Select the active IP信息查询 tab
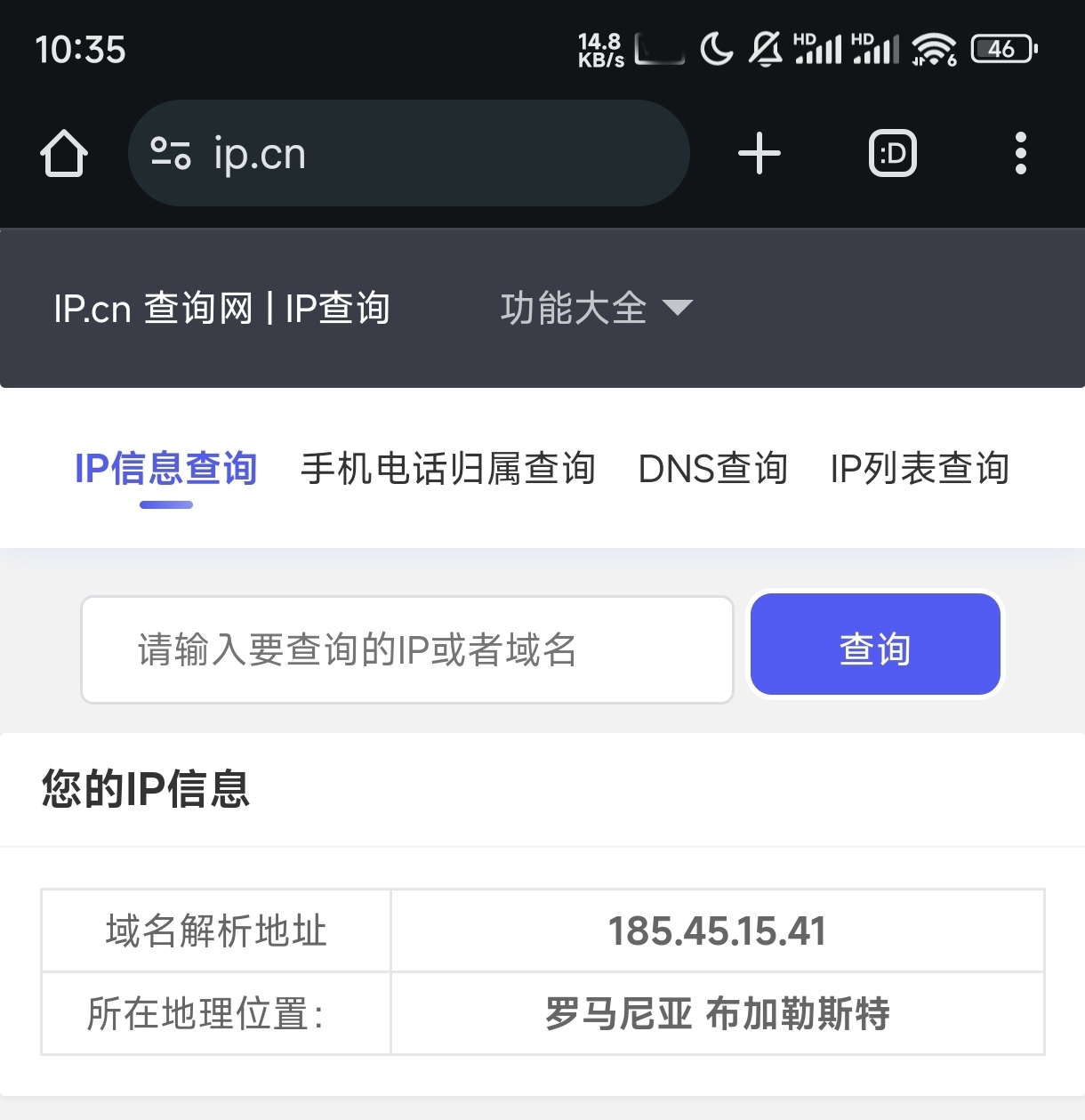The image size is (1085, 1120). pos(166,469)
